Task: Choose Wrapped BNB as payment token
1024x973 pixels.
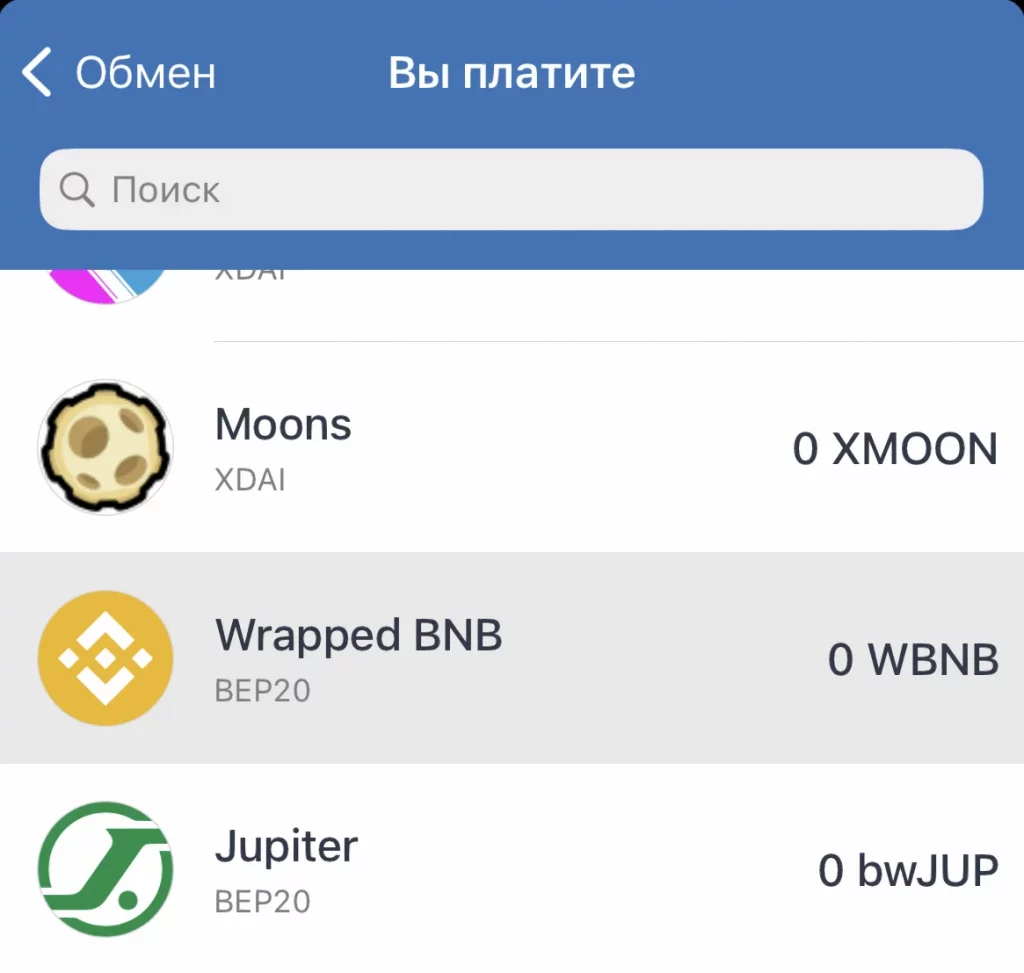Action: [510, 658]
